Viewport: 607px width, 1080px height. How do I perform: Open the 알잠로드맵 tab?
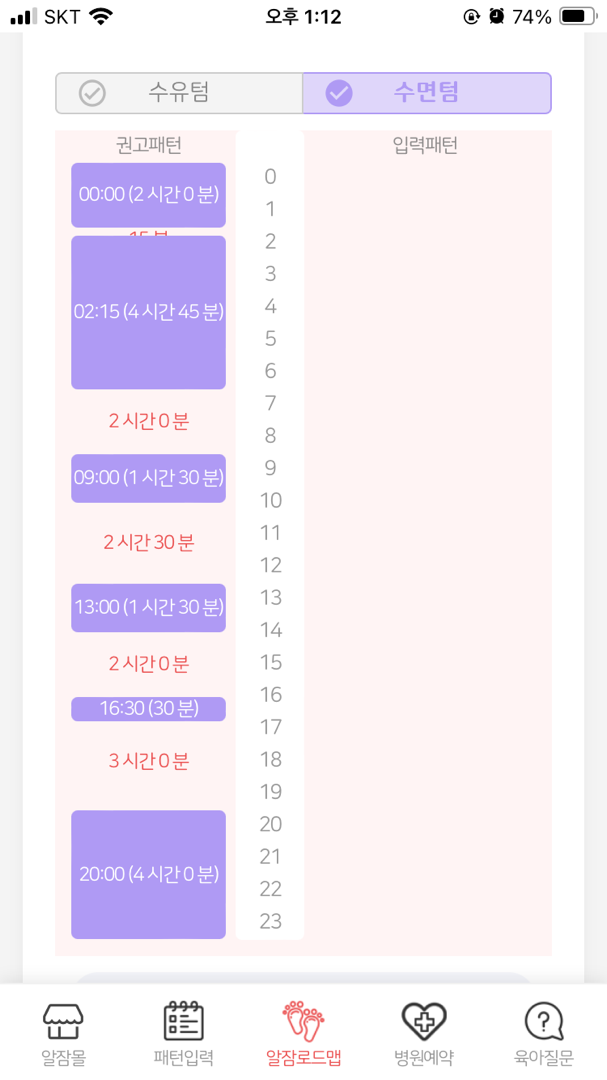point(303,1033)
